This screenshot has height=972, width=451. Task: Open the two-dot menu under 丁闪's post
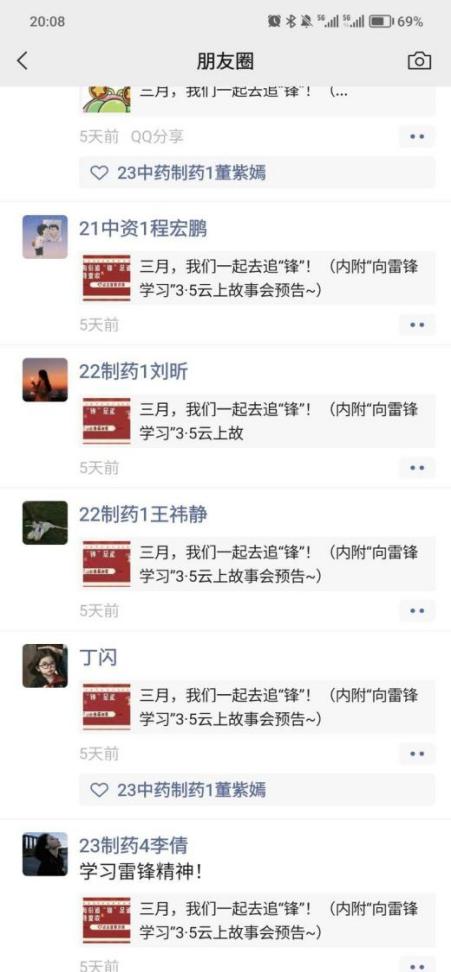[417, 754]
